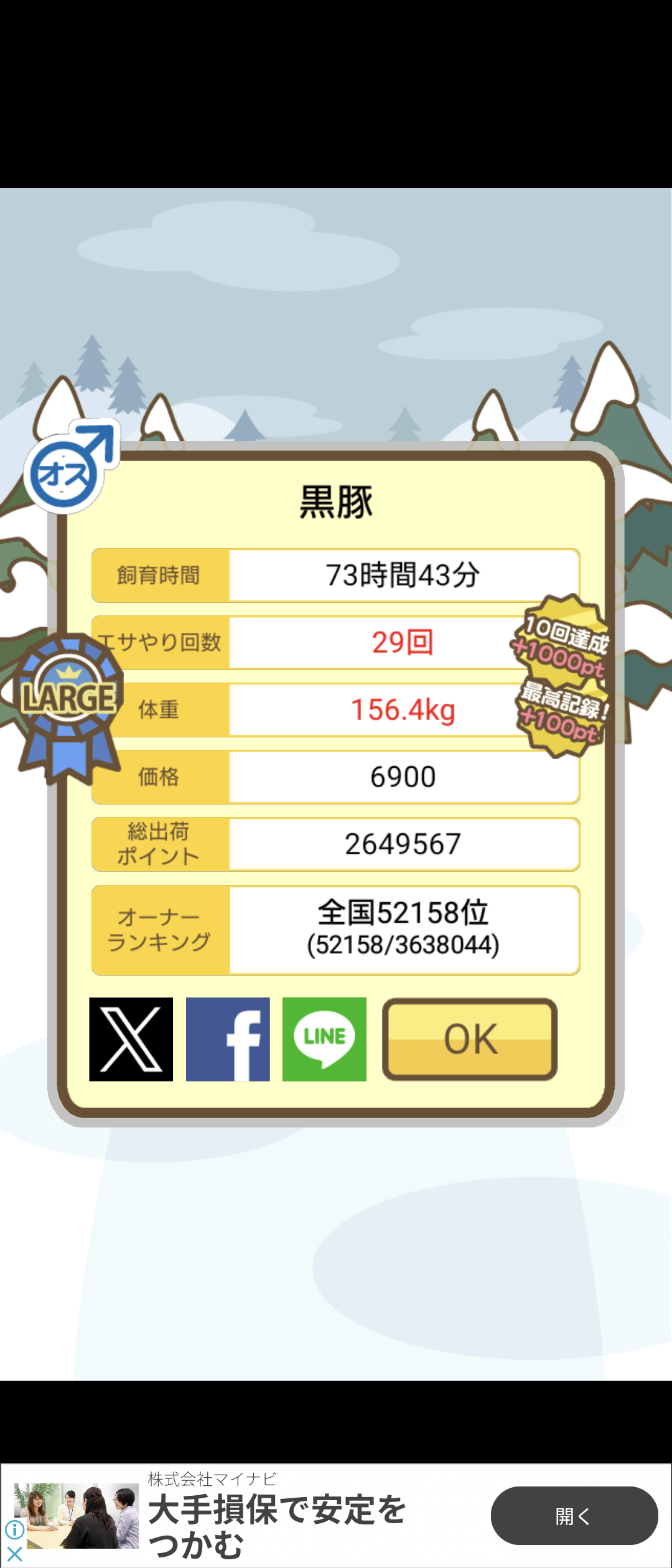
Task: Share the result on Facebook
Action: point(228,1039)
